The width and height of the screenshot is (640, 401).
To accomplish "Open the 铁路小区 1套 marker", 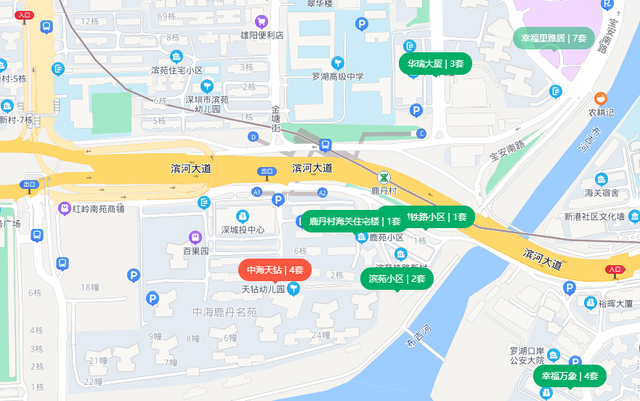I will click(440, 216).
